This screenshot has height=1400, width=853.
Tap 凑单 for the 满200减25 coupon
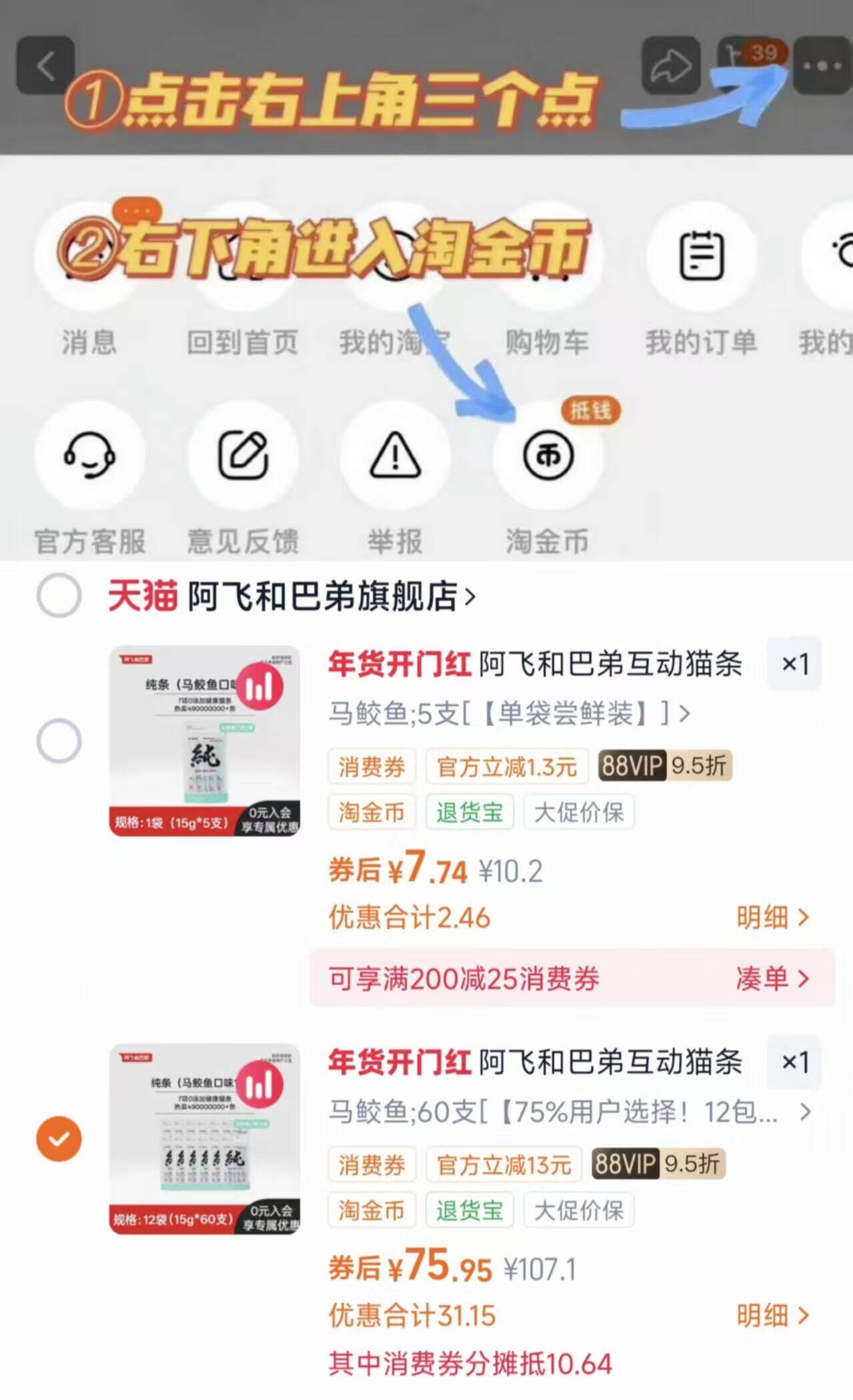pos(774,978)
